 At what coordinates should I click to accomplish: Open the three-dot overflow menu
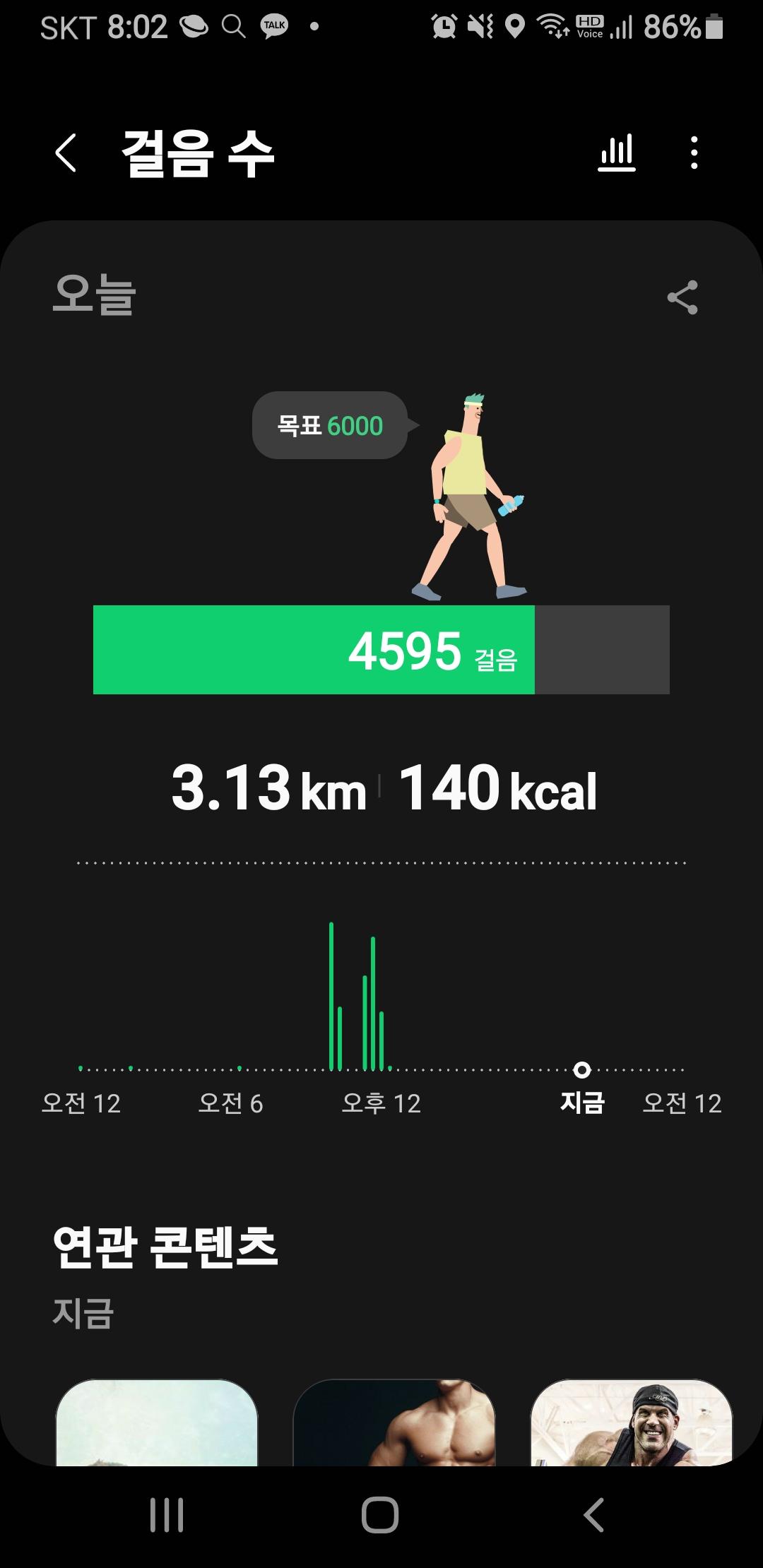(x=694, y=153)
